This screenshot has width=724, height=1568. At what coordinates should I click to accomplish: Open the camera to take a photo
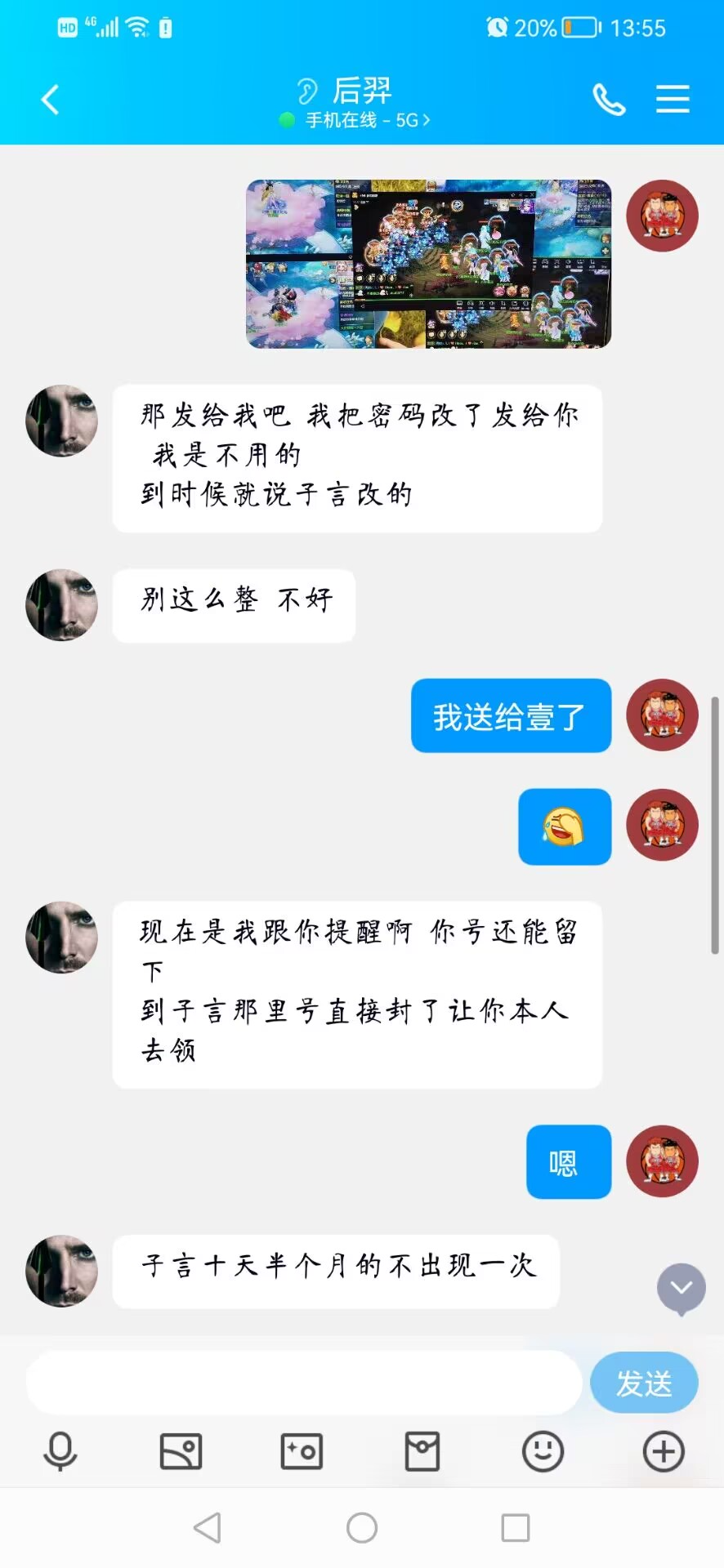click(302, 1451)
